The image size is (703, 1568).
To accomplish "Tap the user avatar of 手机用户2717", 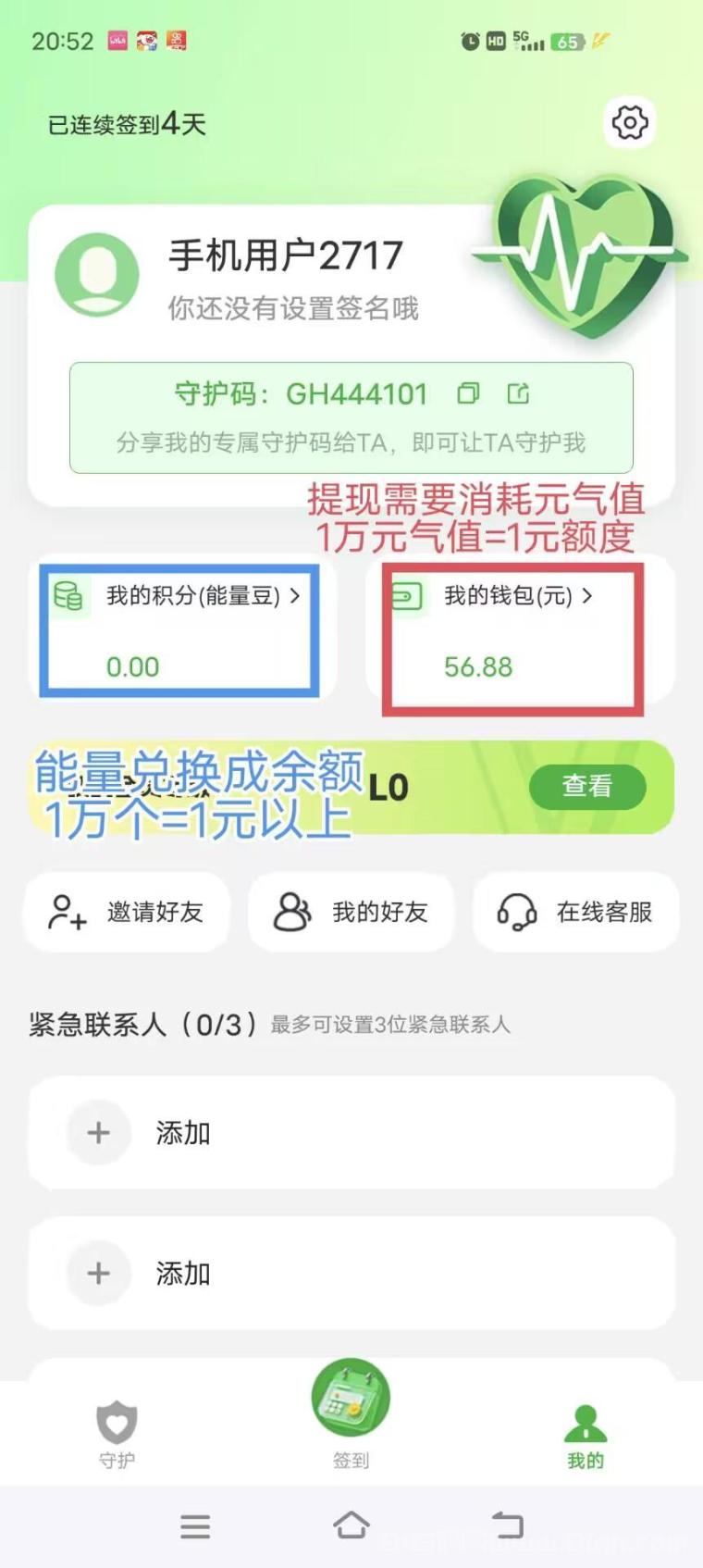I will click(x=96, y=275).
